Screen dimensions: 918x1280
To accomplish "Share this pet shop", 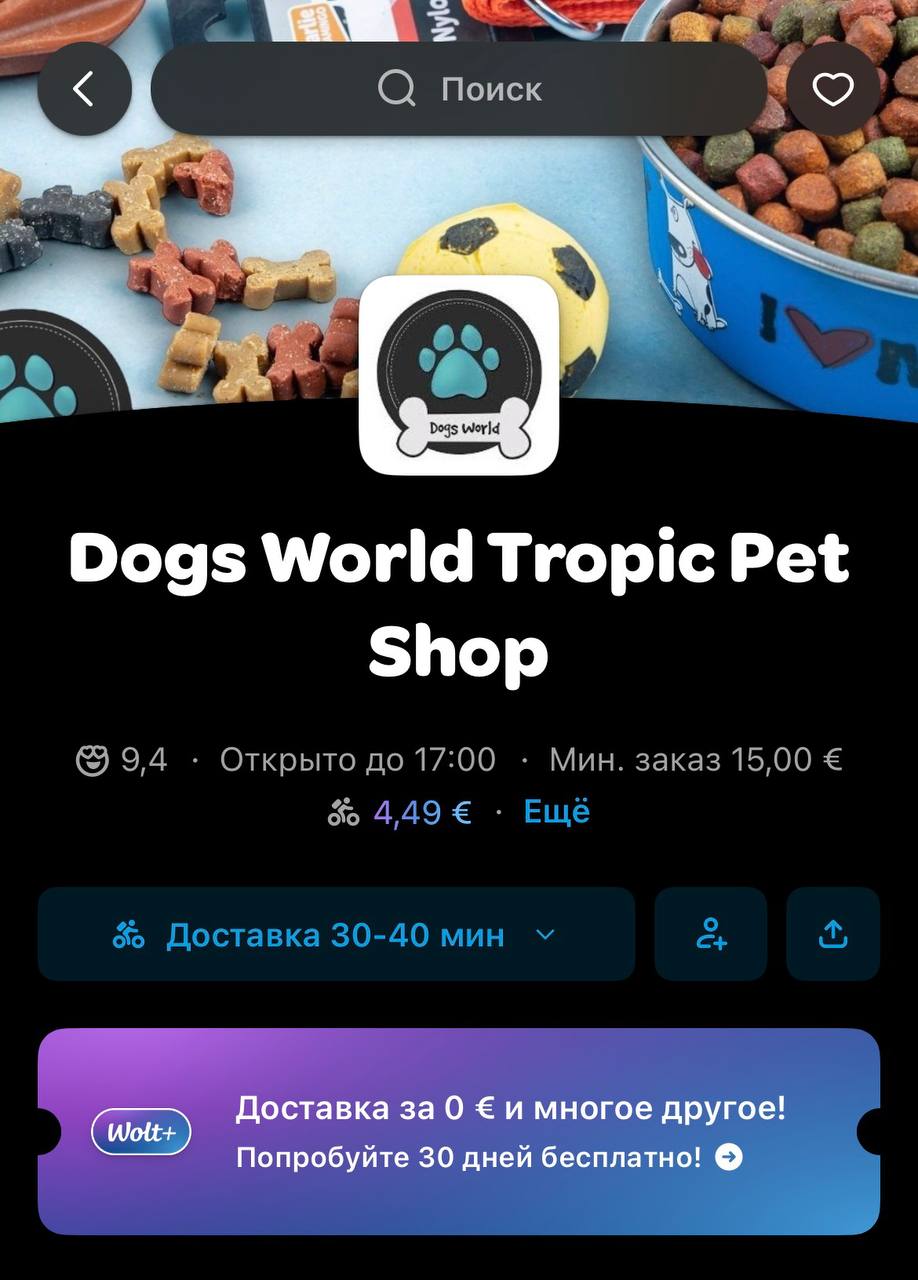I will pos(832,934).
